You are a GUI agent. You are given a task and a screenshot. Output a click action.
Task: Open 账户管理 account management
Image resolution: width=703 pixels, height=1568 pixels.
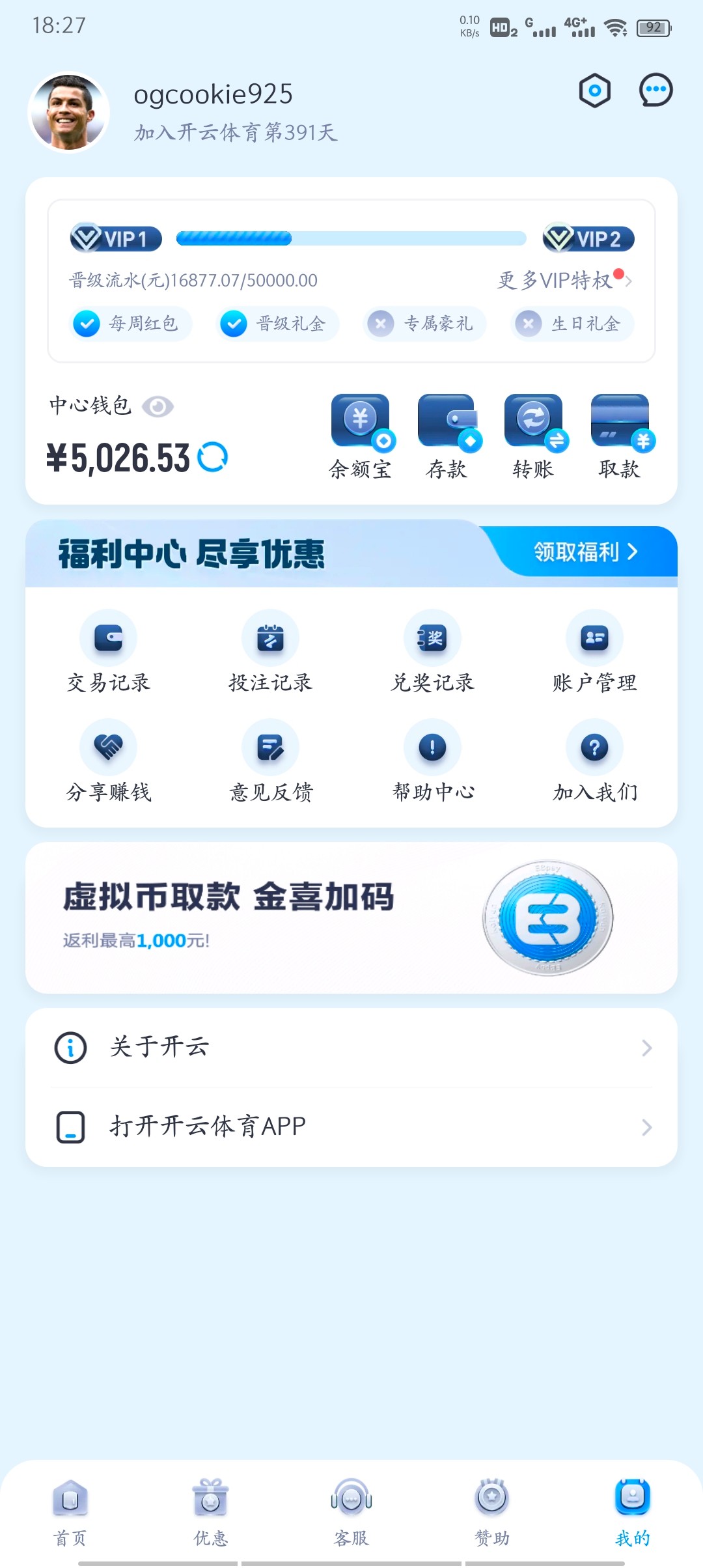click(594, 651)
